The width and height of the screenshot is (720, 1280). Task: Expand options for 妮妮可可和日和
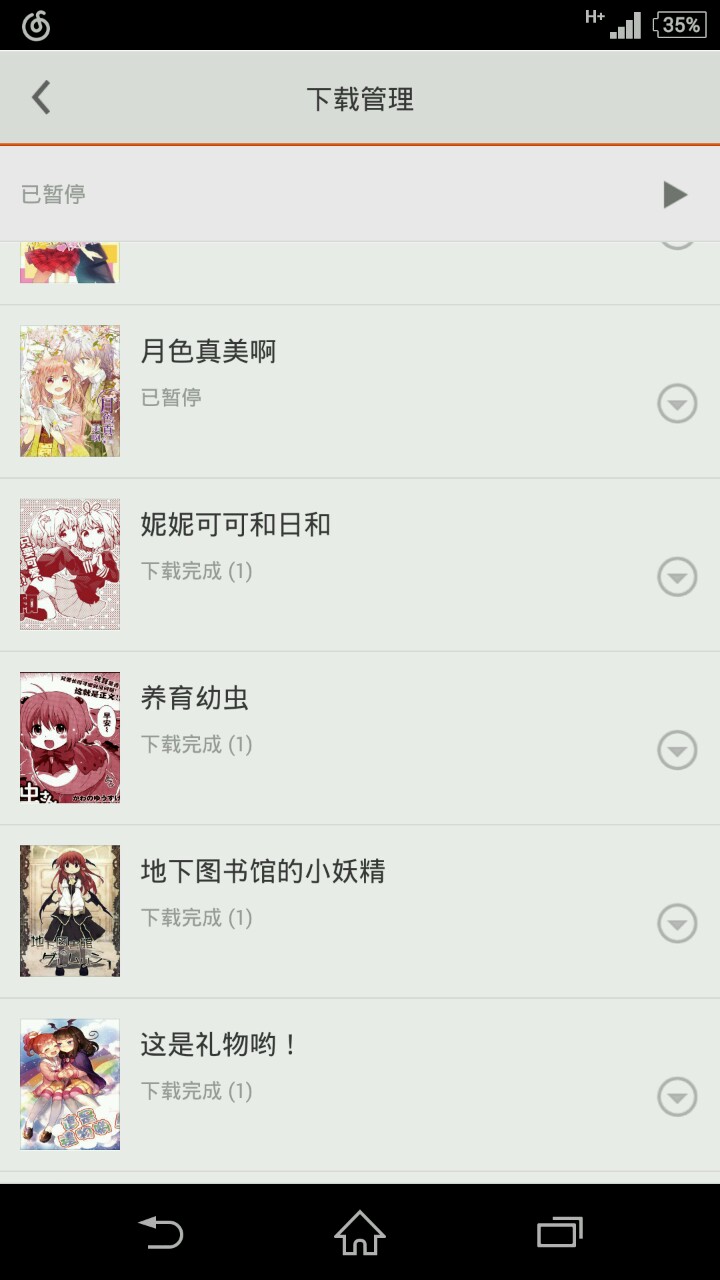(x=677, y=577)
